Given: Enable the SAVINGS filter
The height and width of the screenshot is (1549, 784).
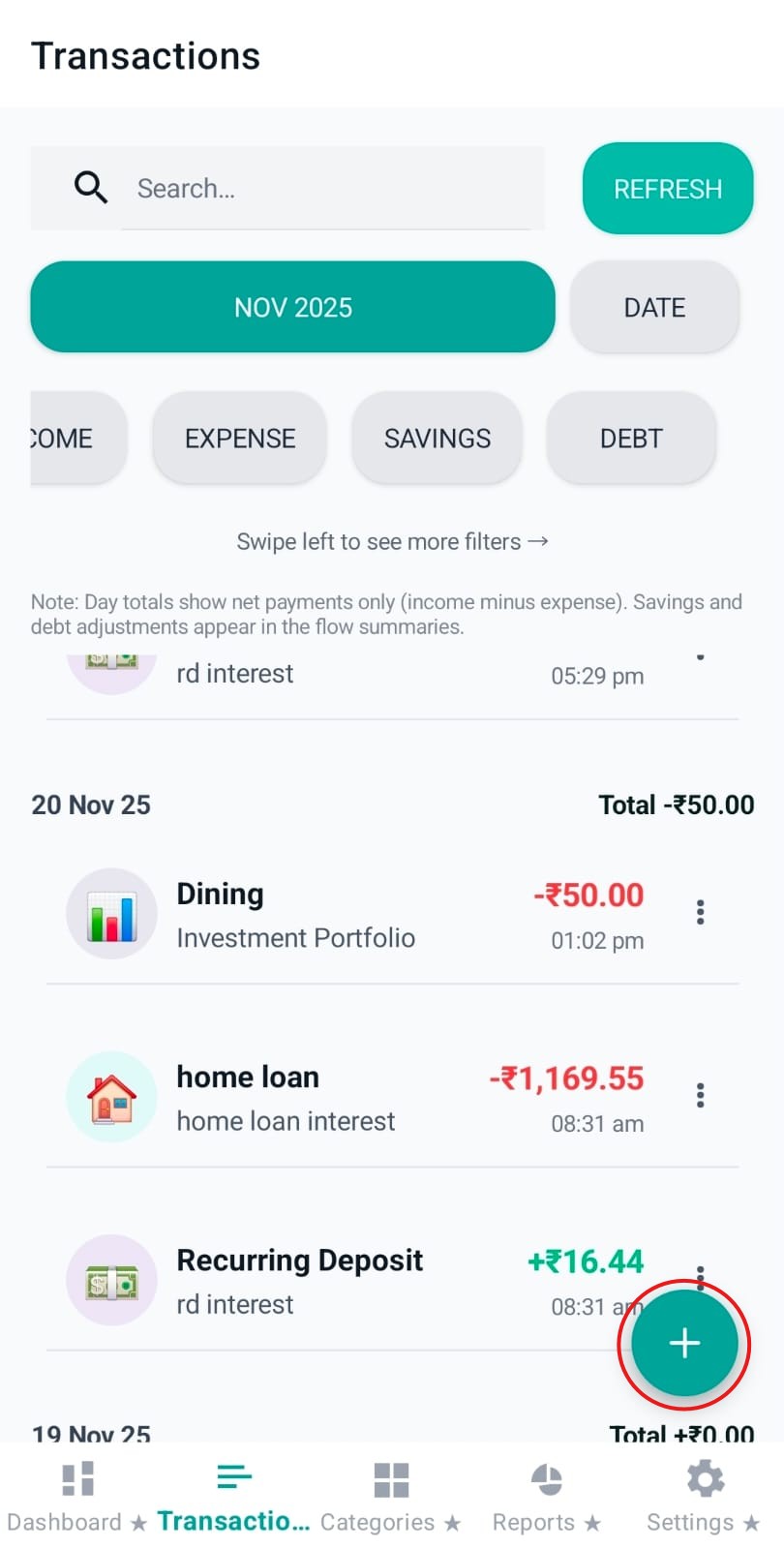Looking at the screenshot, I should tap(437, 438).
